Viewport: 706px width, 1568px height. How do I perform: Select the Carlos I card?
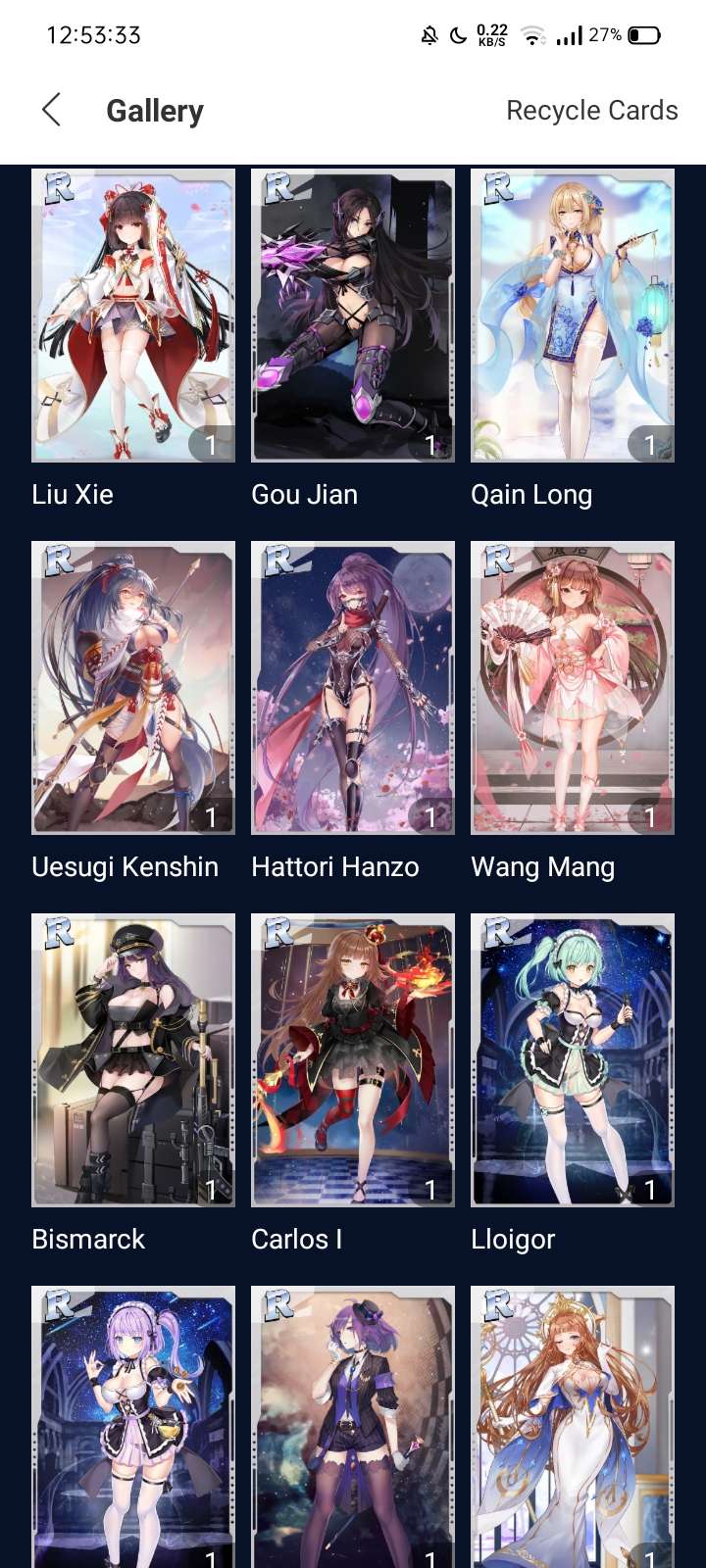point(353,1060)
